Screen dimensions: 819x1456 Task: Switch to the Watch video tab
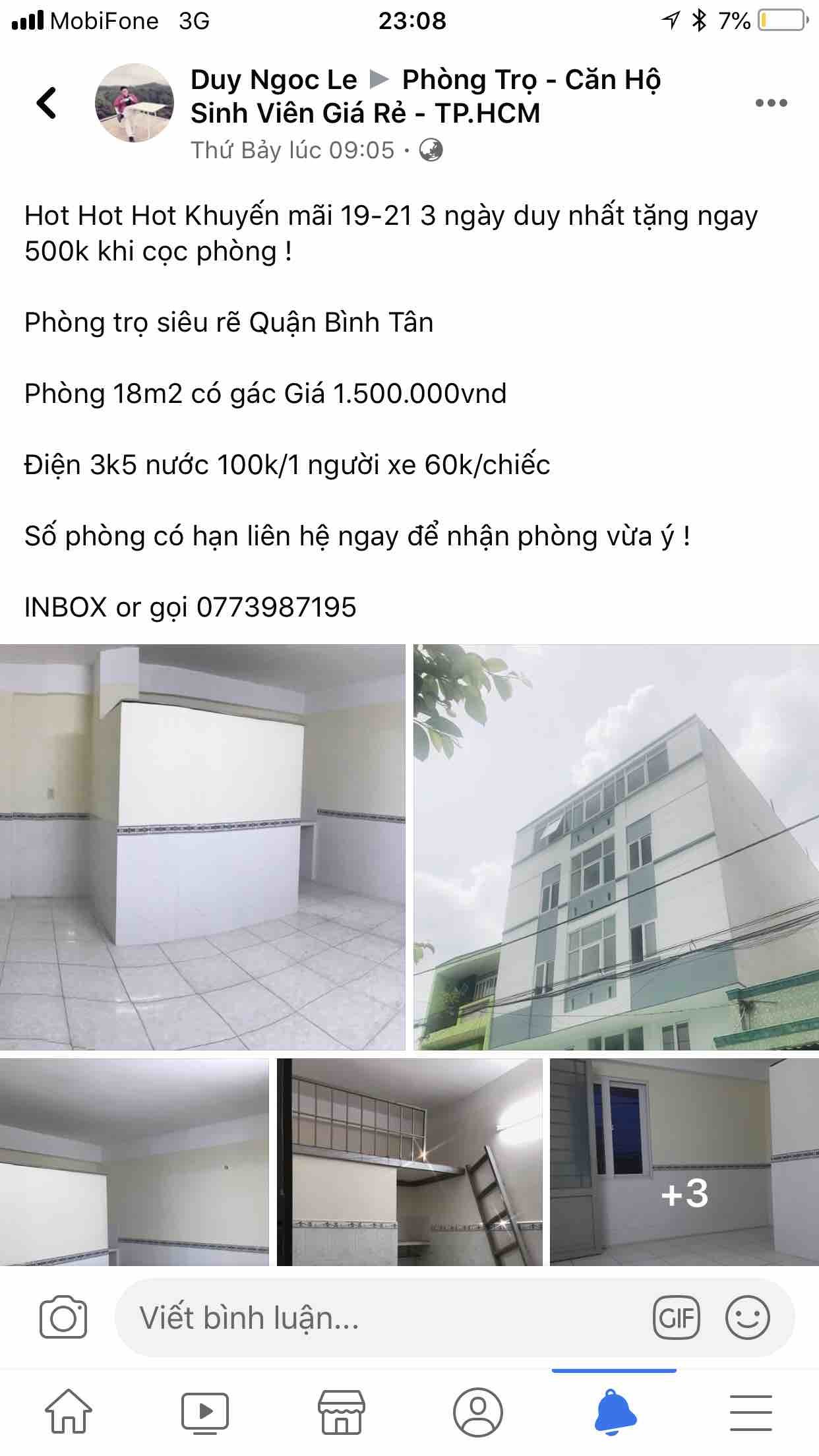[x=205, y=1411]
